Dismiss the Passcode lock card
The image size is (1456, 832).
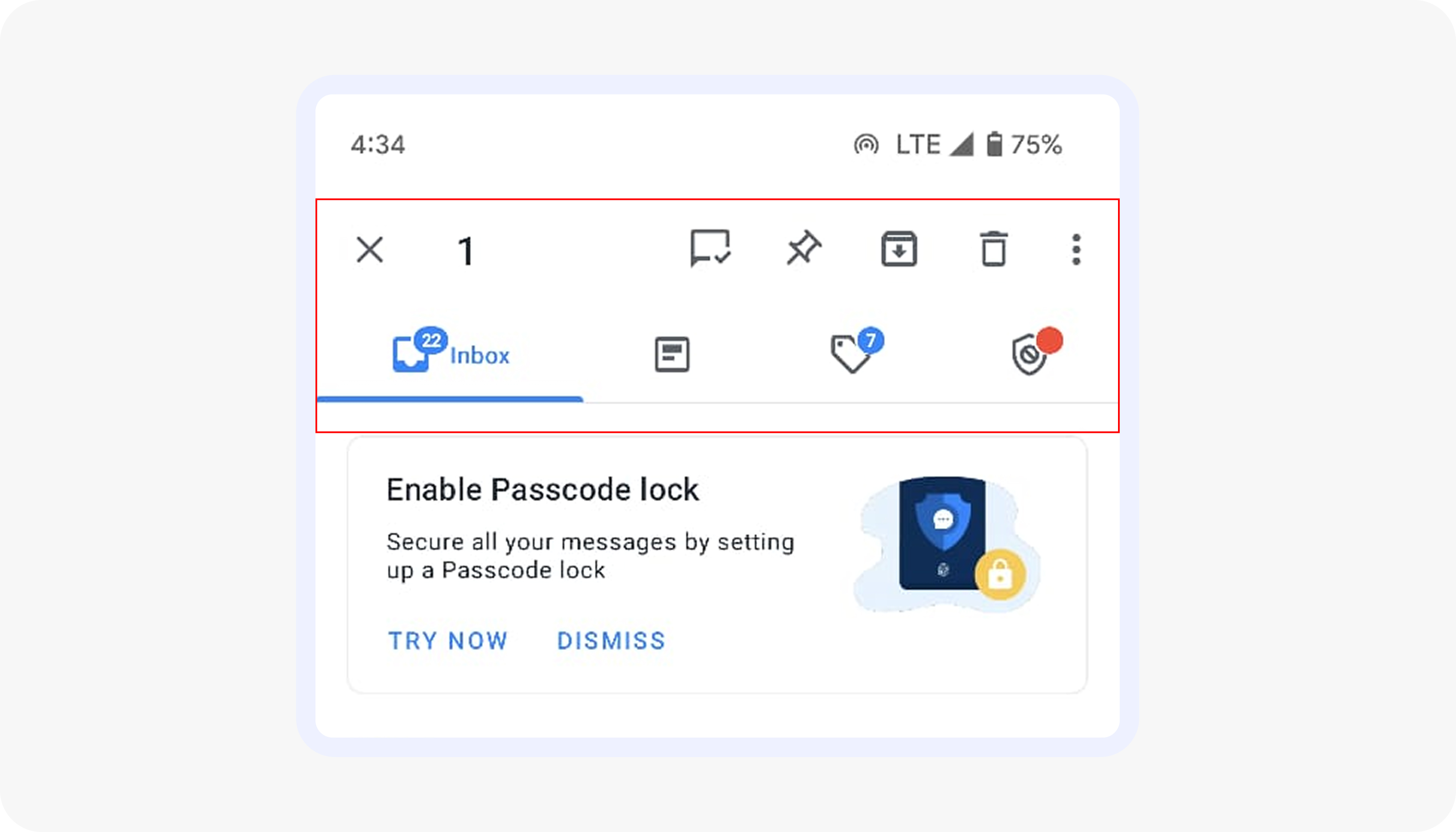click(611, 640)
